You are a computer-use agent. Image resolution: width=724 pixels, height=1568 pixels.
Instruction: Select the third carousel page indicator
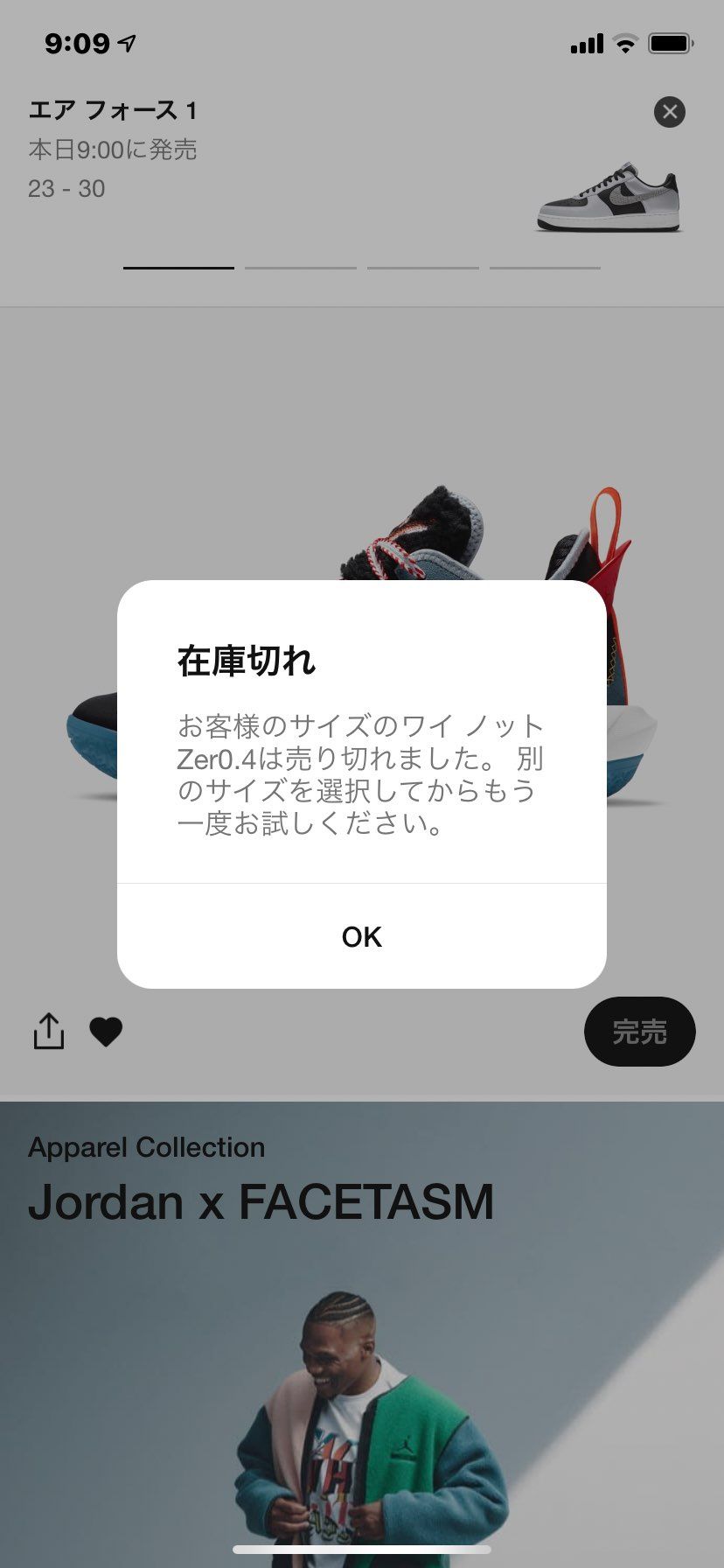(x=422, y=268)
